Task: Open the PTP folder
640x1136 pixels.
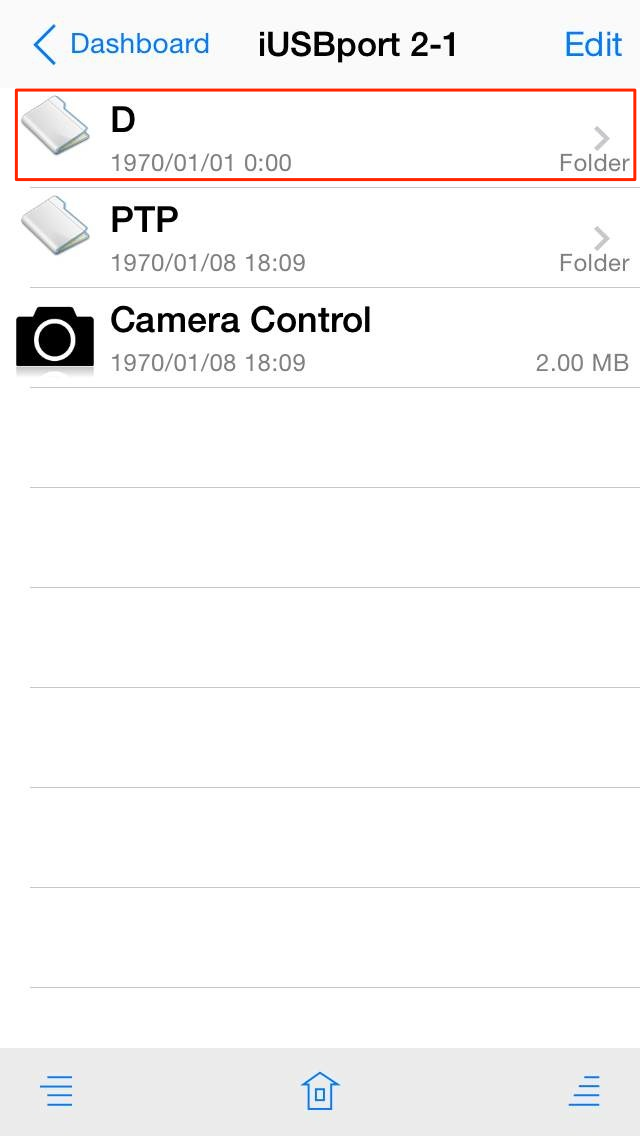Action: [325, 238]
